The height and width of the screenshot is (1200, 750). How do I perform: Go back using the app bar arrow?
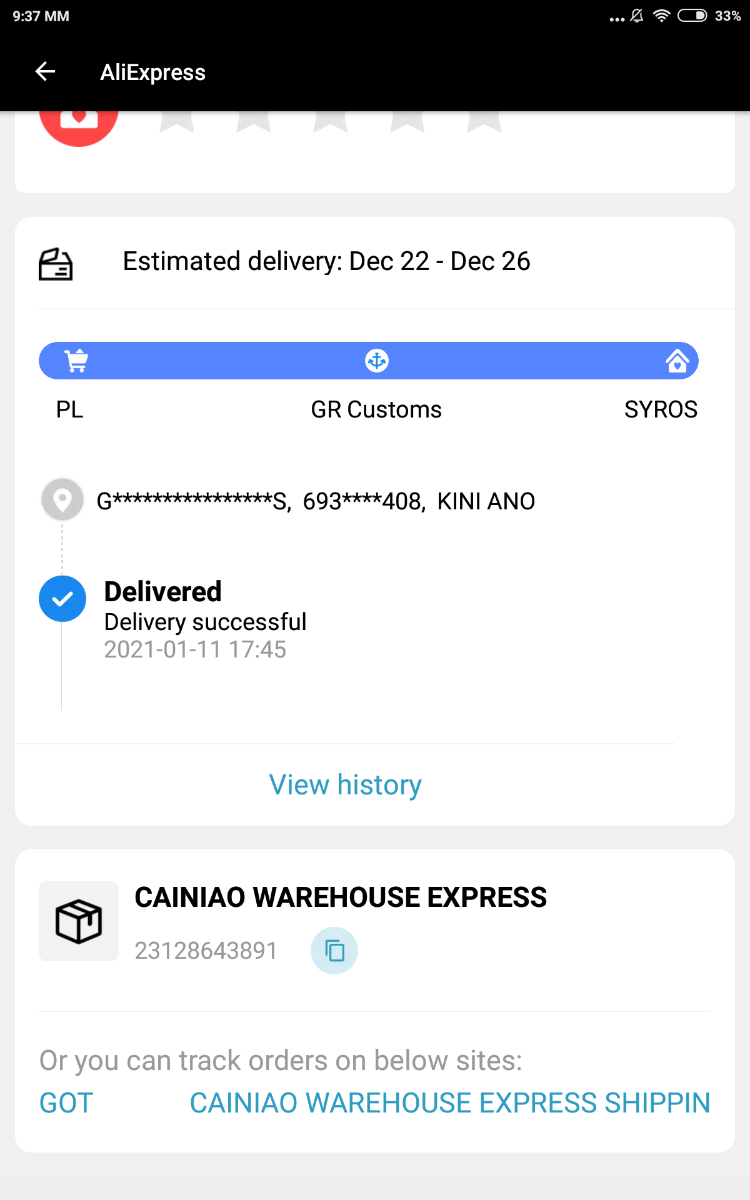(45, 72)
